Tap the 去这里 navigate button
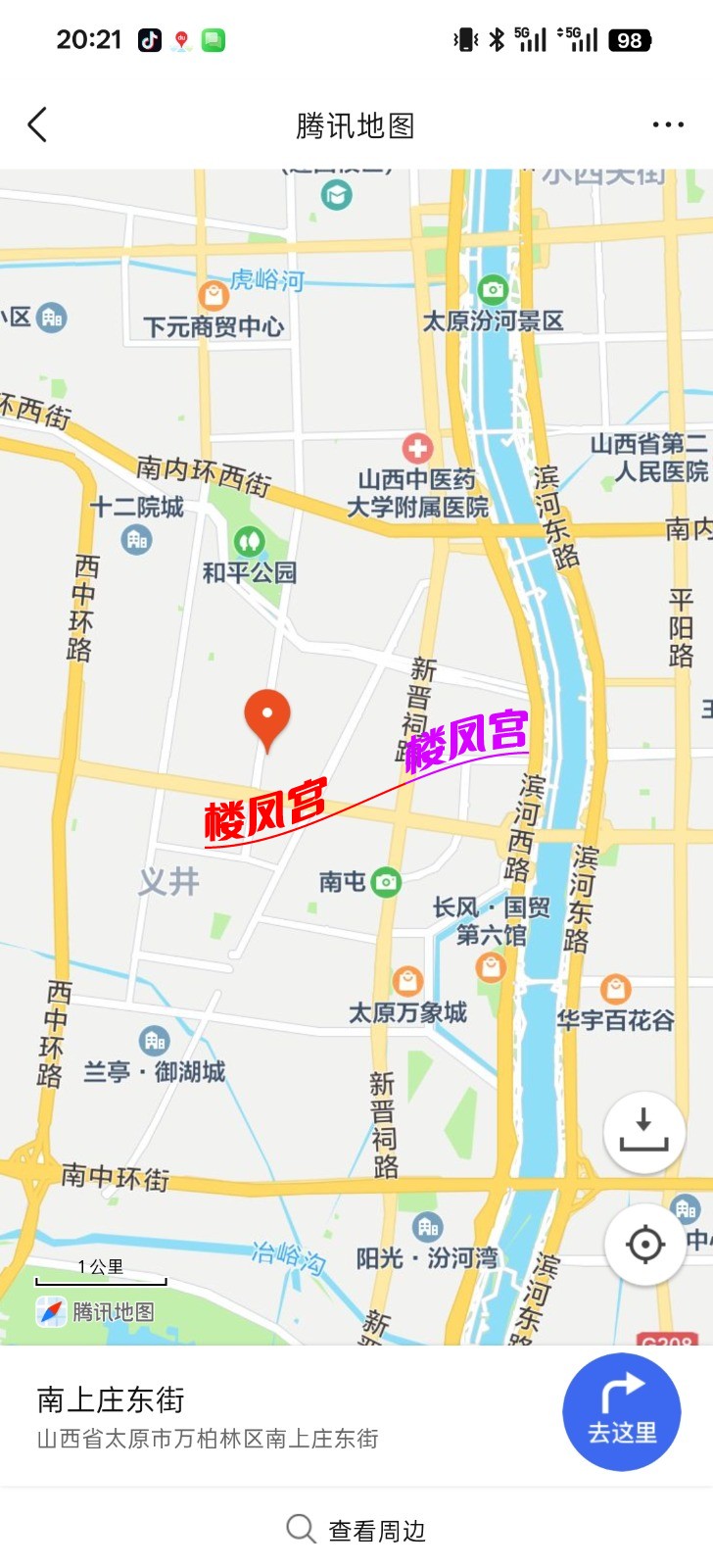Image resolution: width=713 pixels, height=1568 pixels. click(622, 1412)
